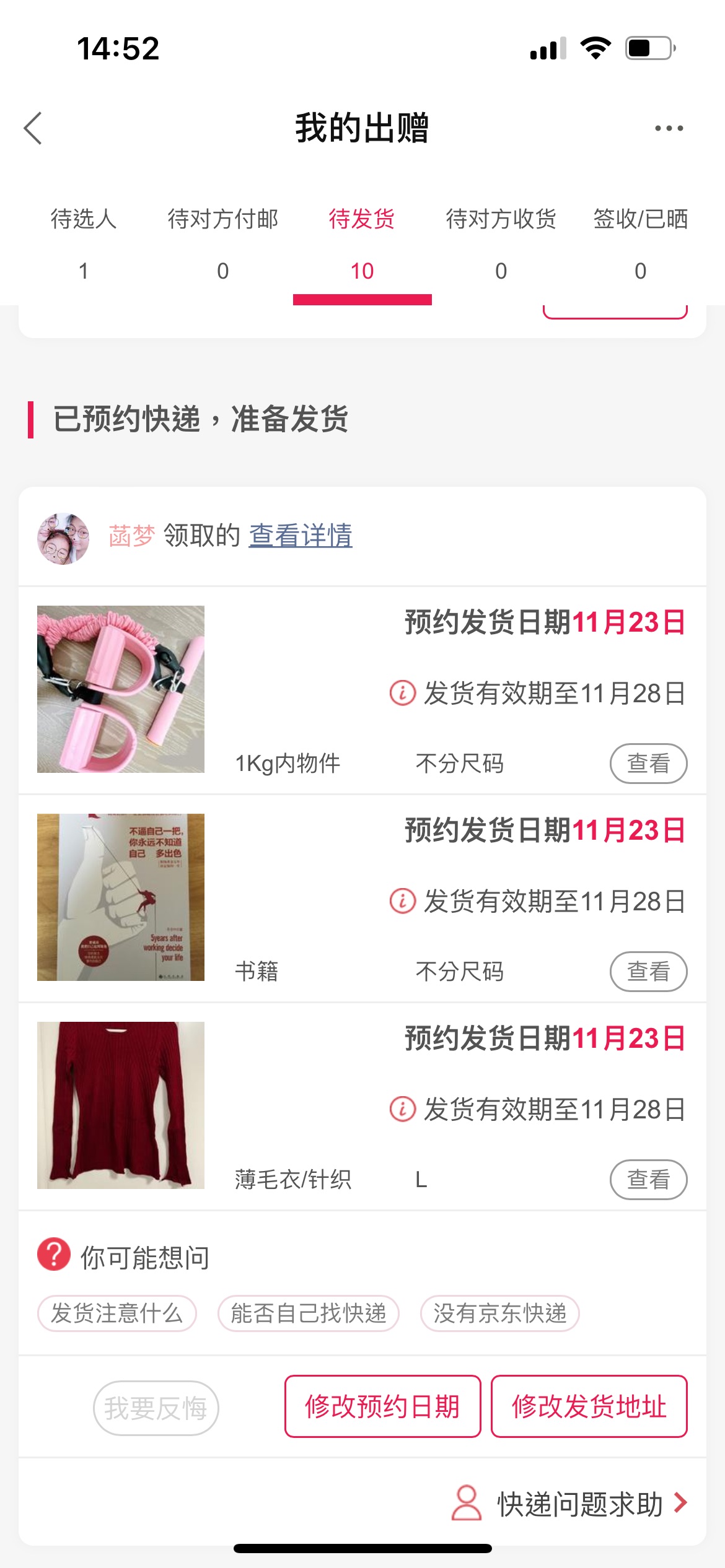Viewport: 725px width, 1568px height.
Task: Open the red sweater photo
Action: (x=121, y=1105)
